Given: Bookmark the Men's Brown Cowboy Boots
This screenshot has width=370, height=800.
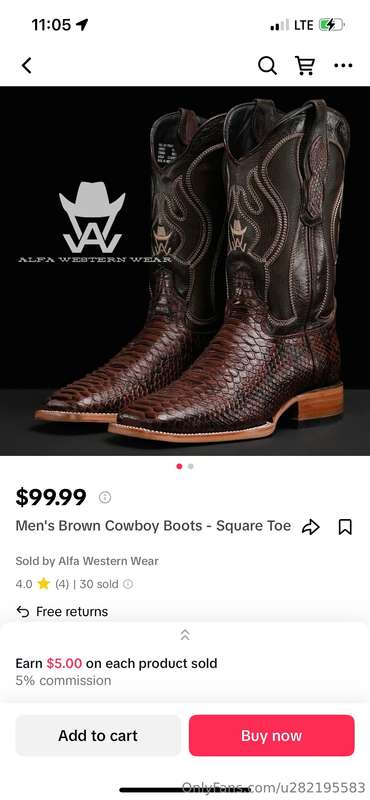Looking at the screenshot, I should click(x=346, y=527).
